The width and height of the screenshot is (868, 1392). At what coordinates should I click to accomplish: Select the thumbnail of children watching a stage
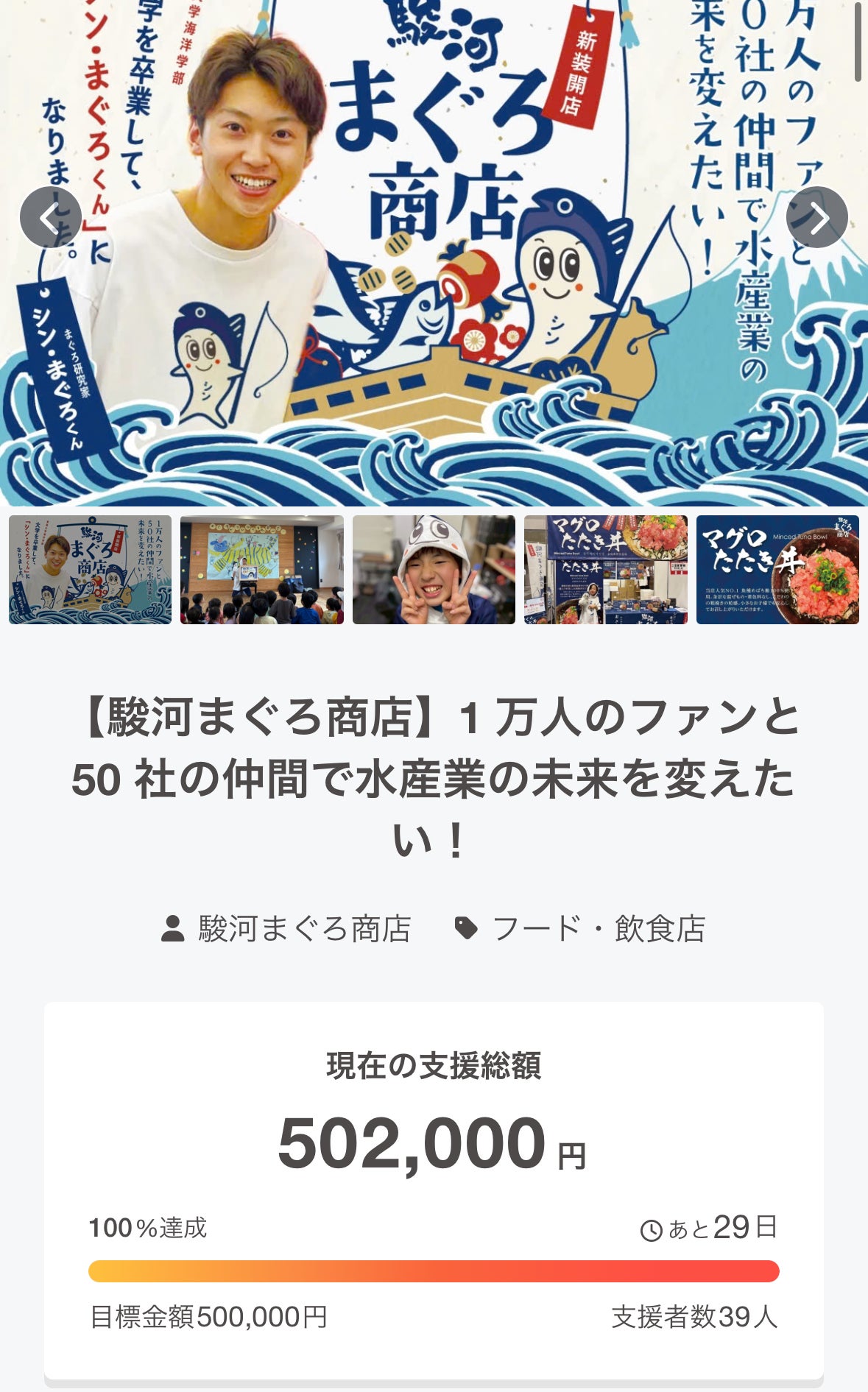261,570
